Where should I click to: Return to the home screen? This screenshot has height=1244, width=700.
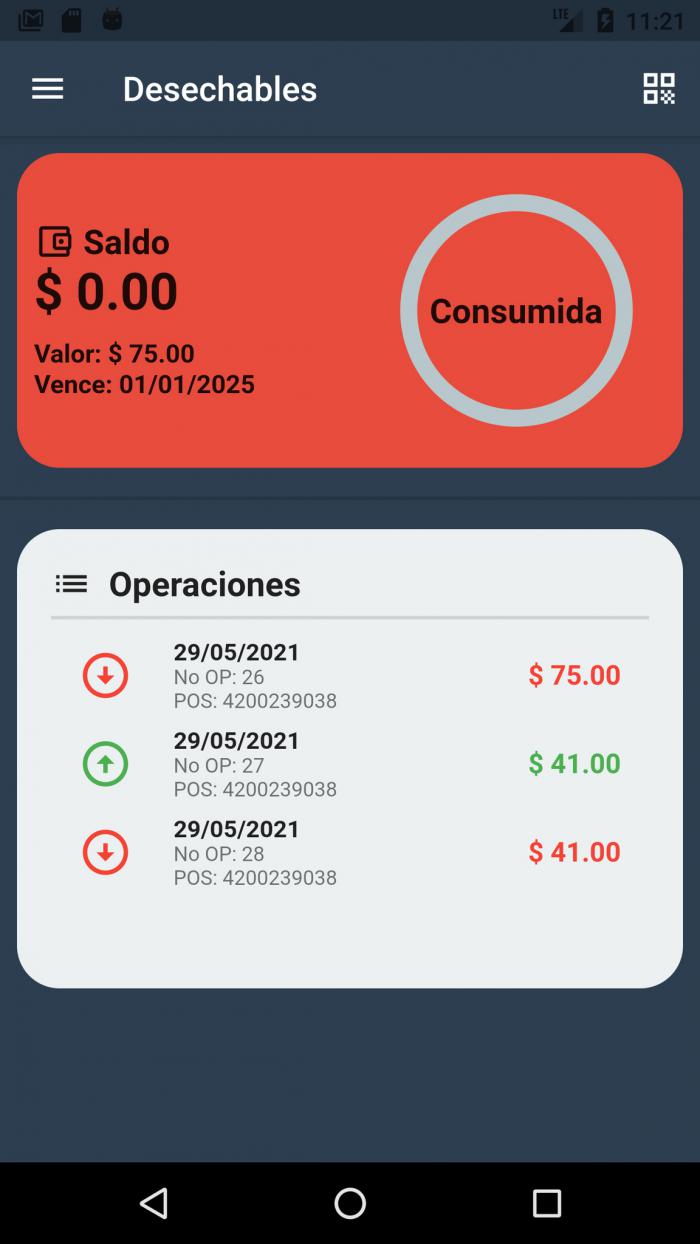(x=350, y=1203)
